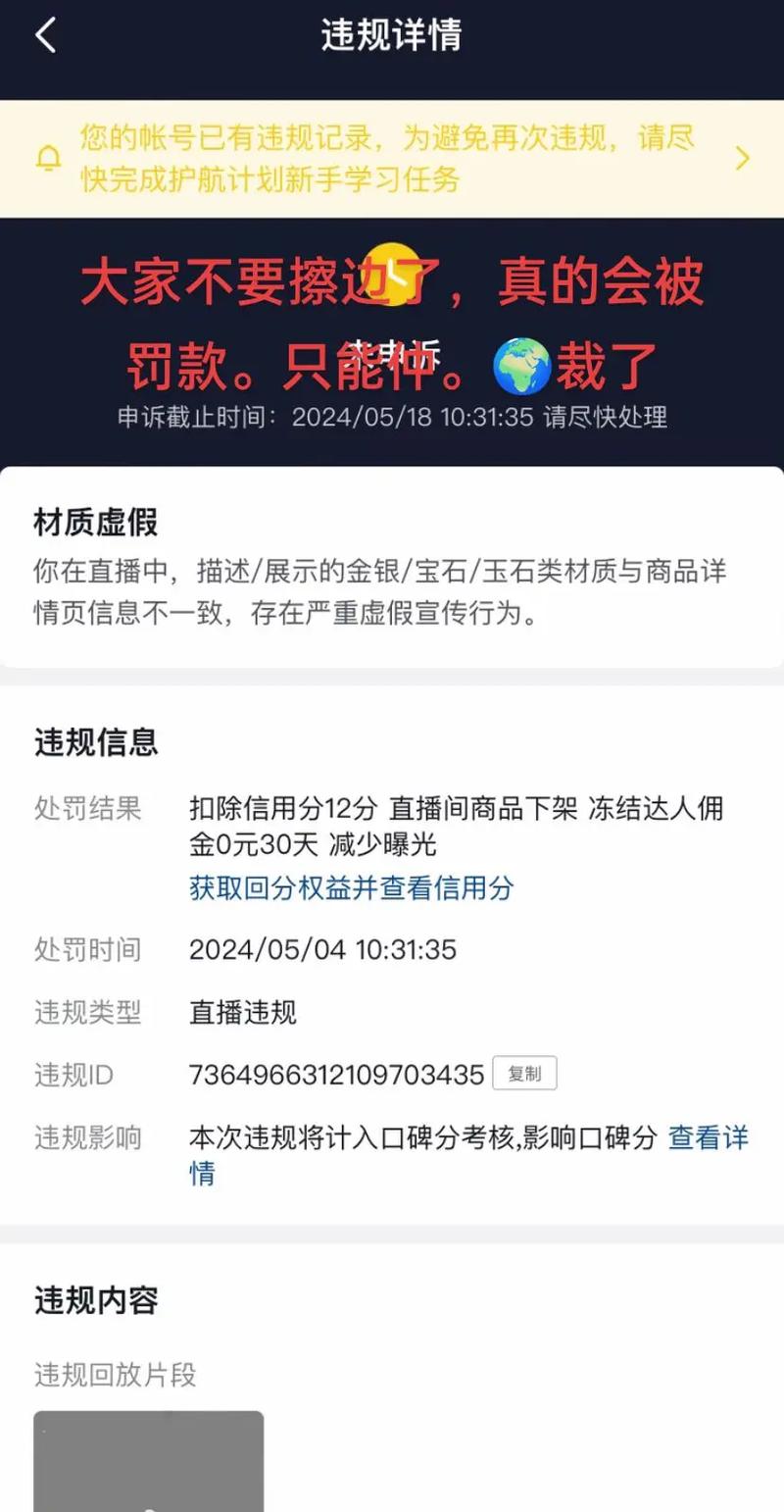Tap the 违规详情 page title

point(392,35)
